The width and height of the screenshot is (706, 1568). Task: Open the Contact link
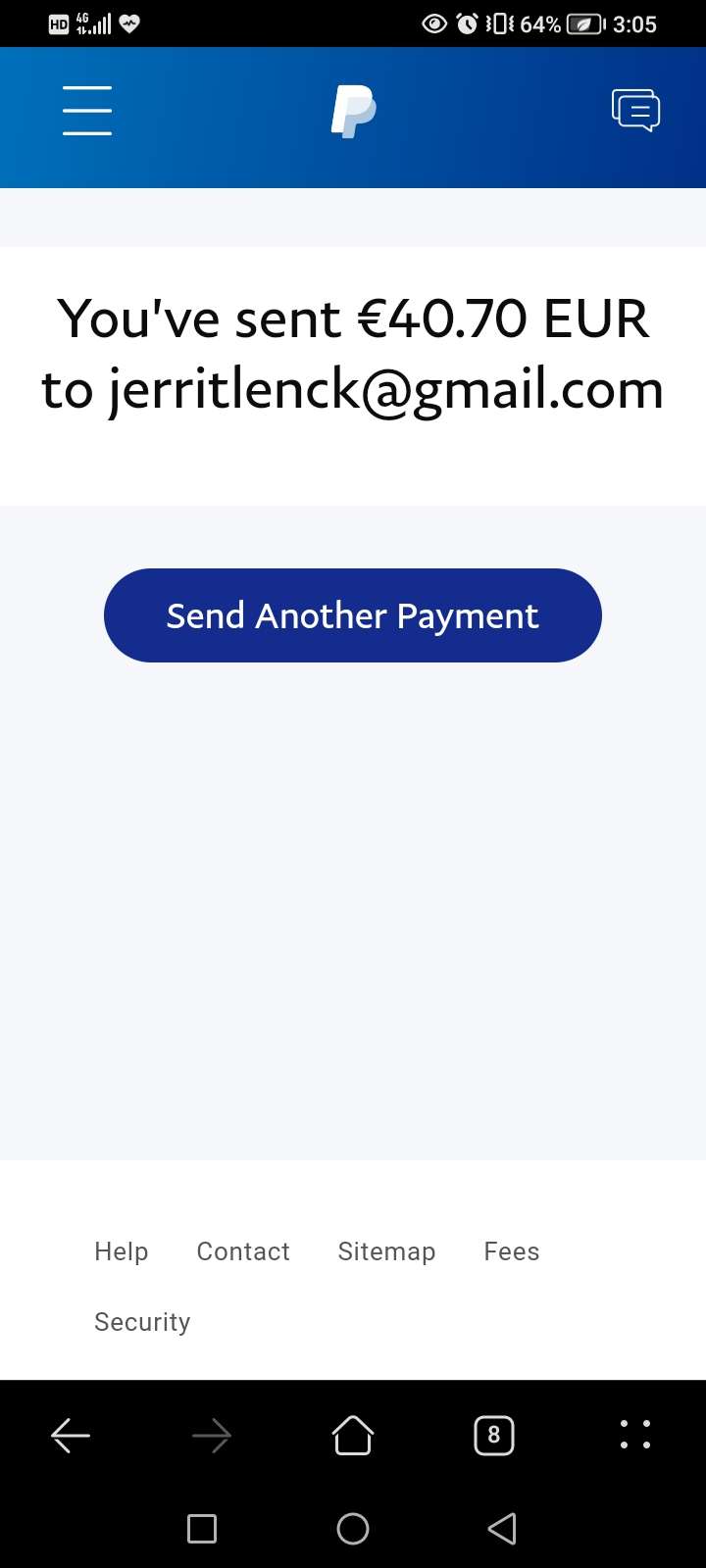click(x=243, y=1251)
